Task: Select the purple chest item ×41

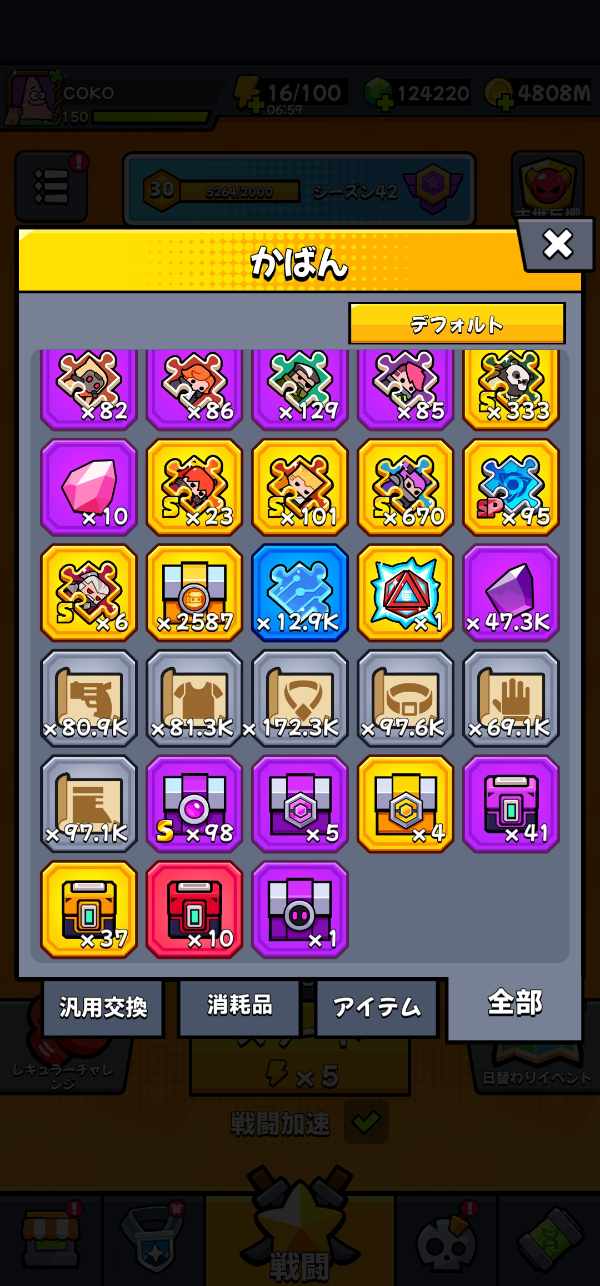Action: 511,803
